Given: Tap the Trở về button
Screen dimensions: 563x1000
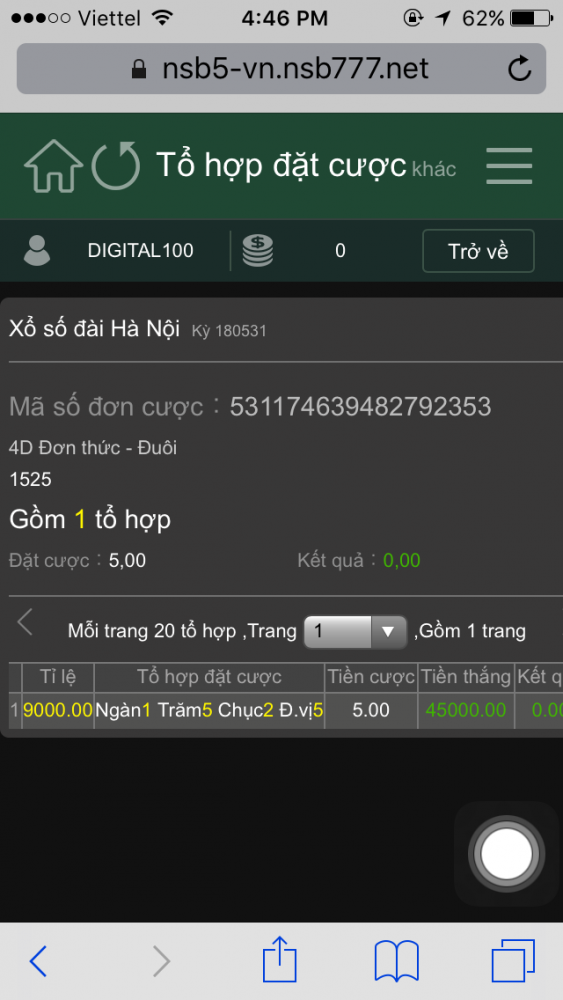Looking at the screenshot, I should pyautogui.click(x=478, y=251).
